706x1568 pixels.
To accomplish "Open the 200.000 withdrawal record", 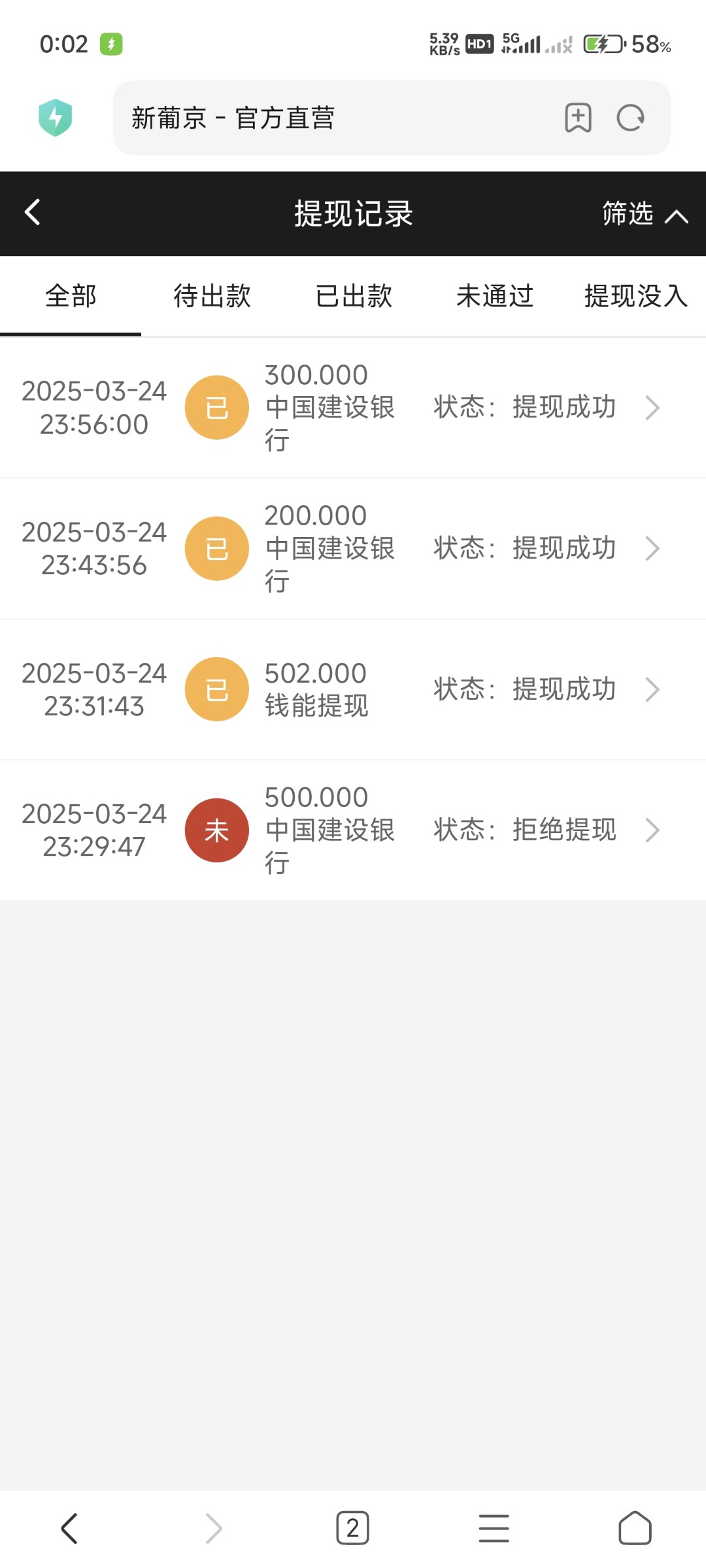I will [353, 549].
